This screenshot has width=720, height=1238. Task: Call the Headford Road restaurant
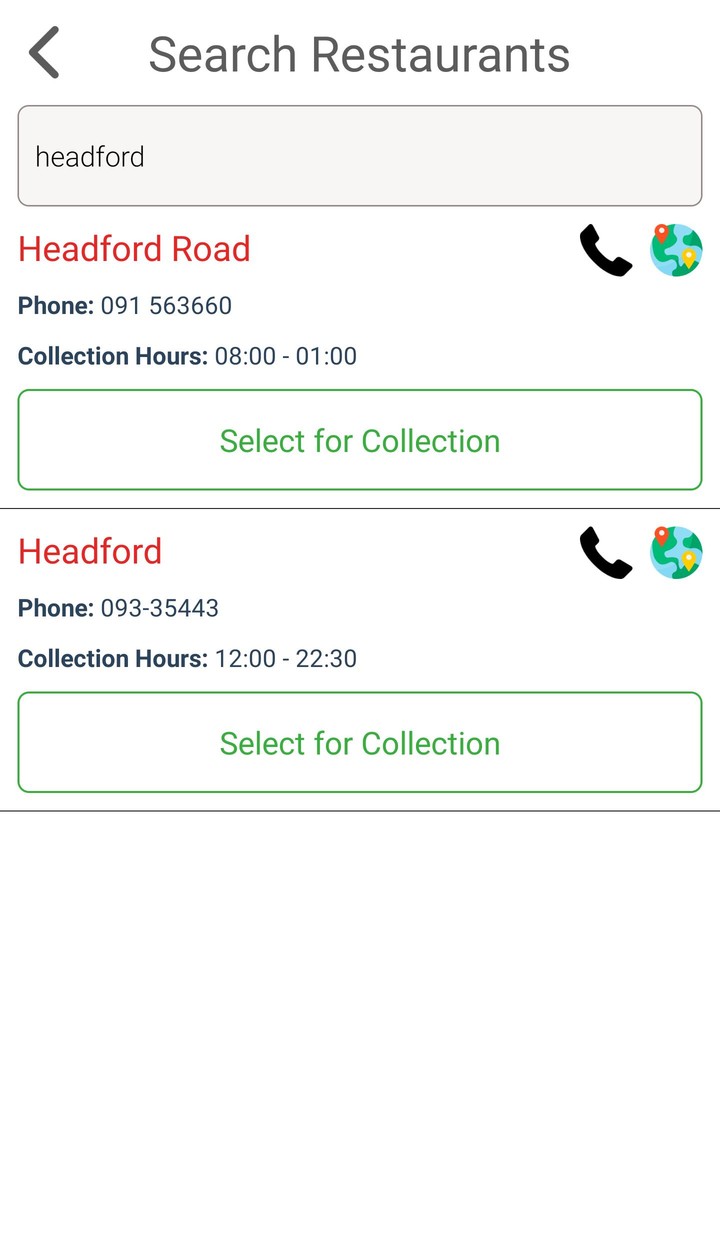[605, 250]
